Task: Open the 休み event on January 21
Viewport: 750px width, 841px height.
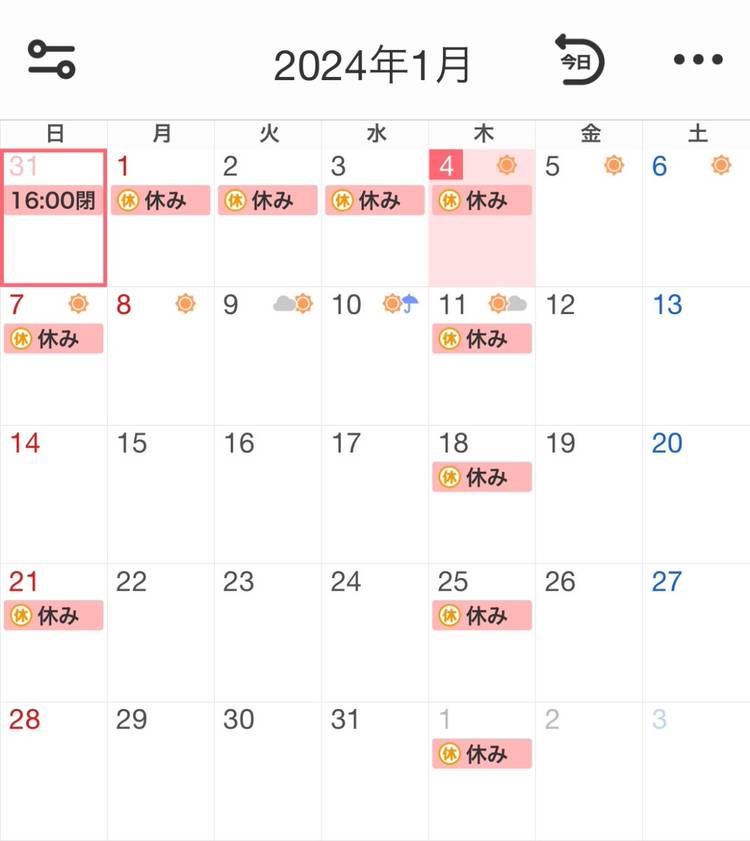Action: point(54,615)
